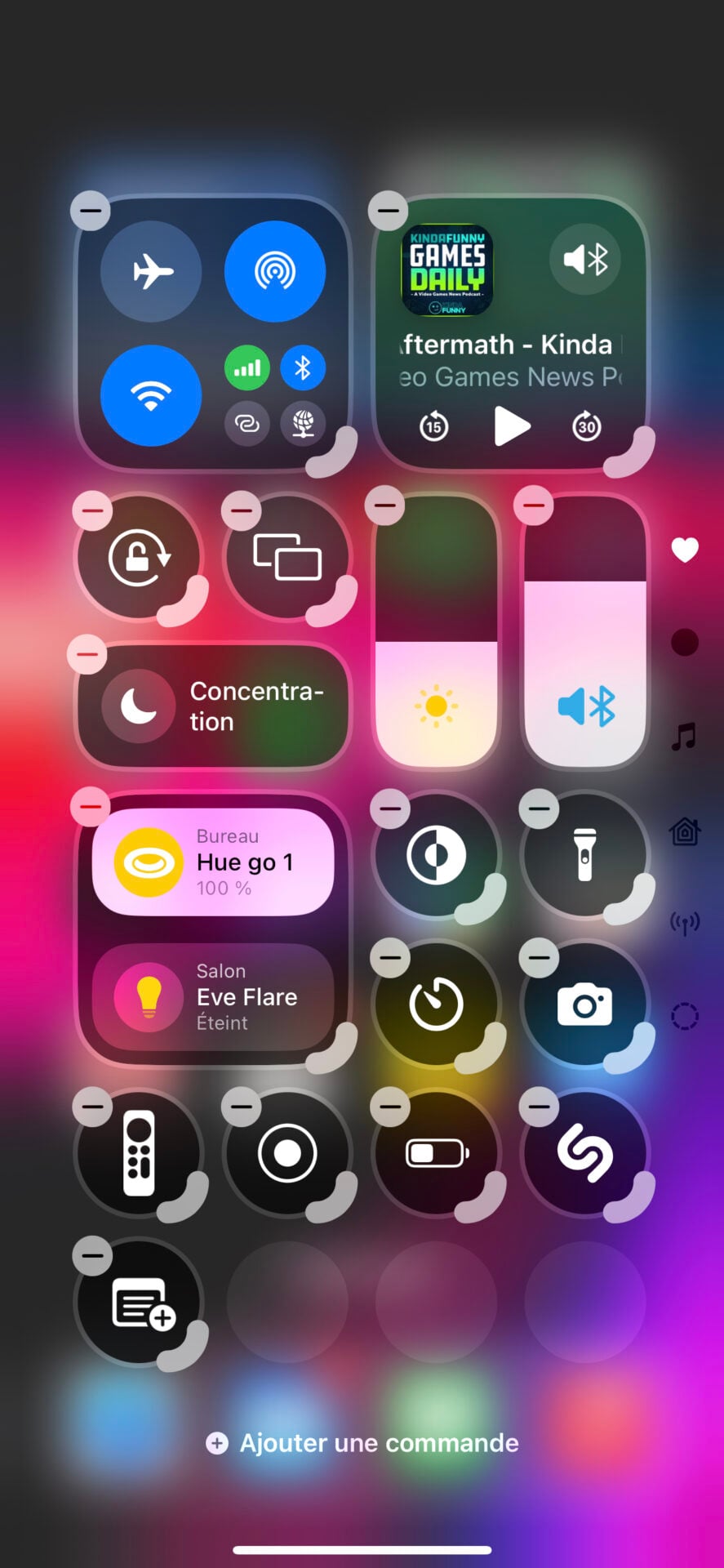Remove the screen mirroring control

[242, 510]
